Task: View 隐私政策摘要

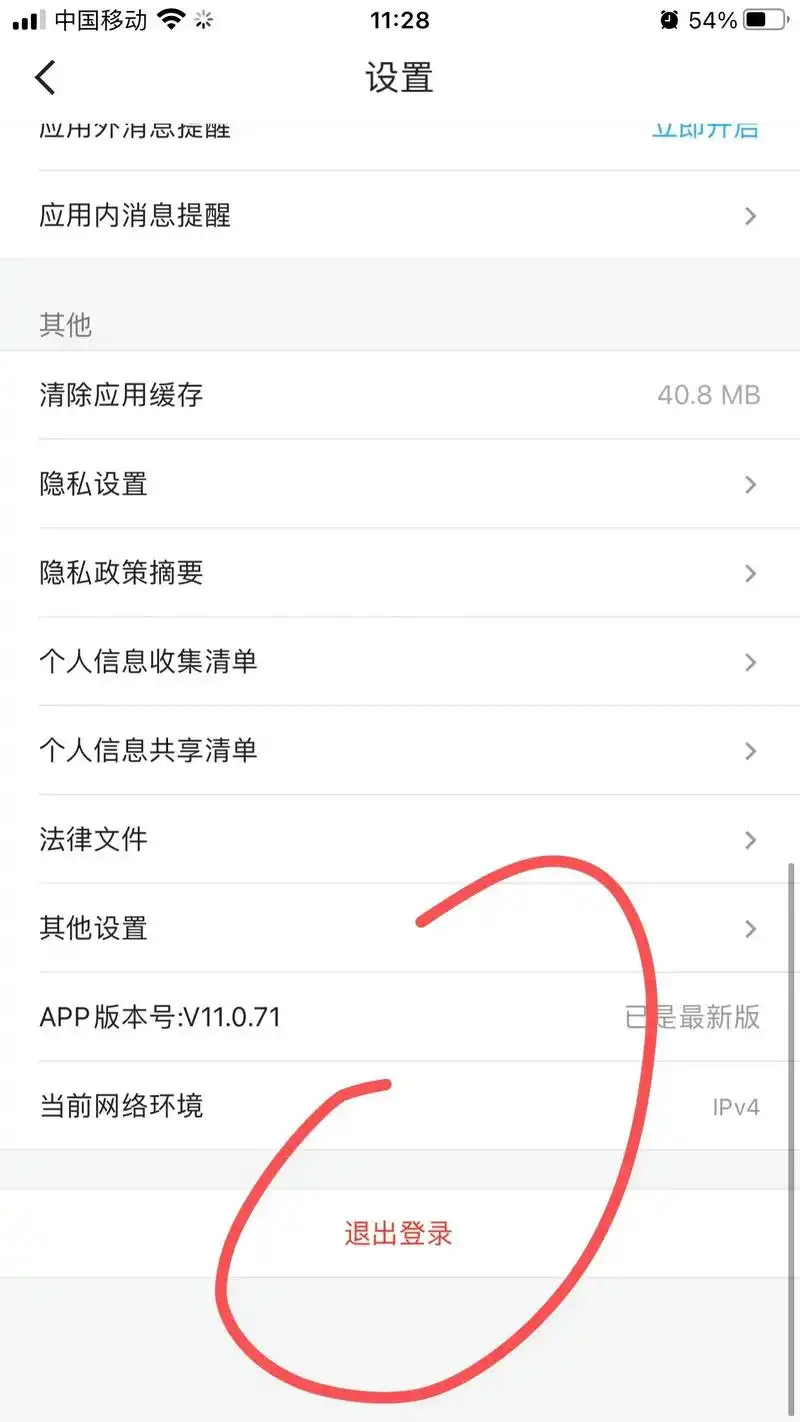Action: coord(400,573)
